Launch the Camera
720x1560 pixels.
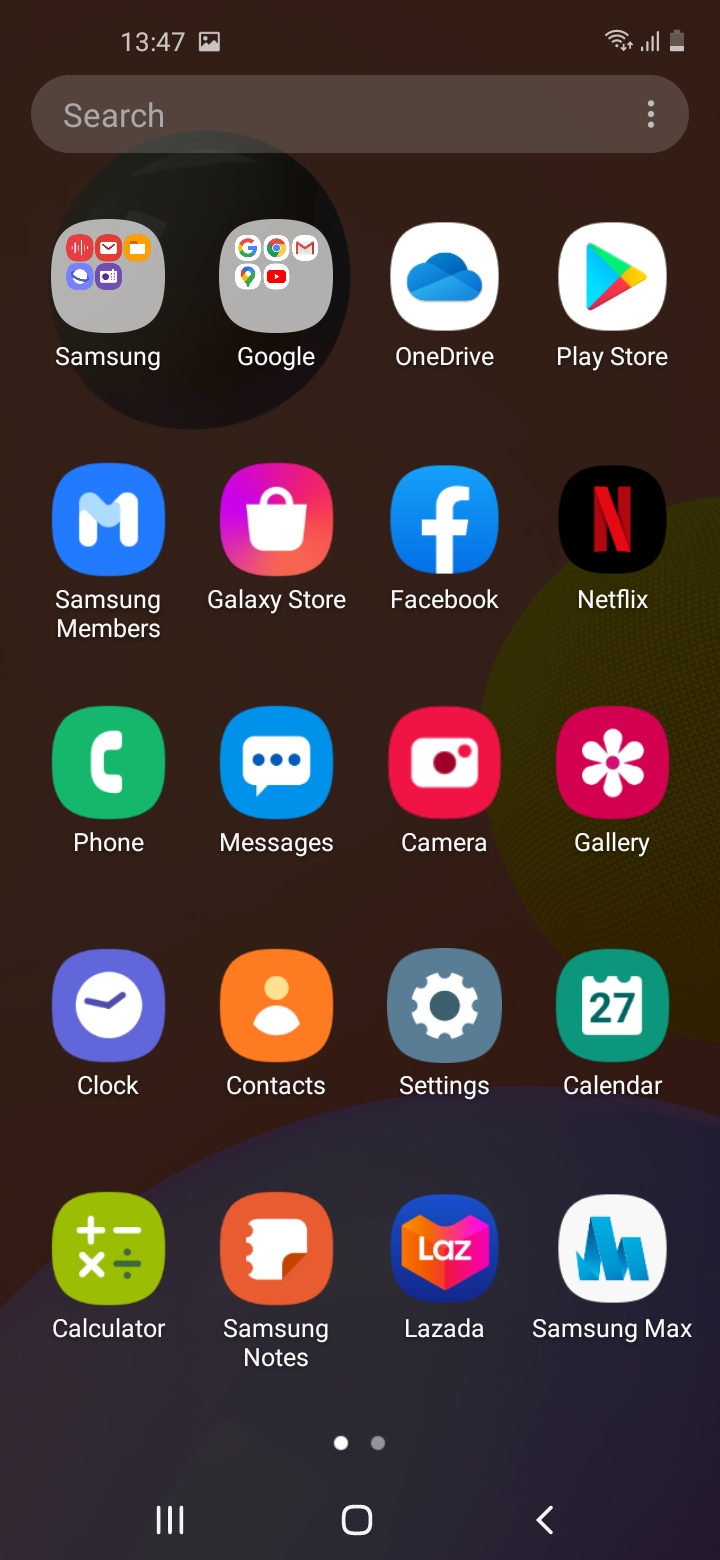(x=444, y=763)
